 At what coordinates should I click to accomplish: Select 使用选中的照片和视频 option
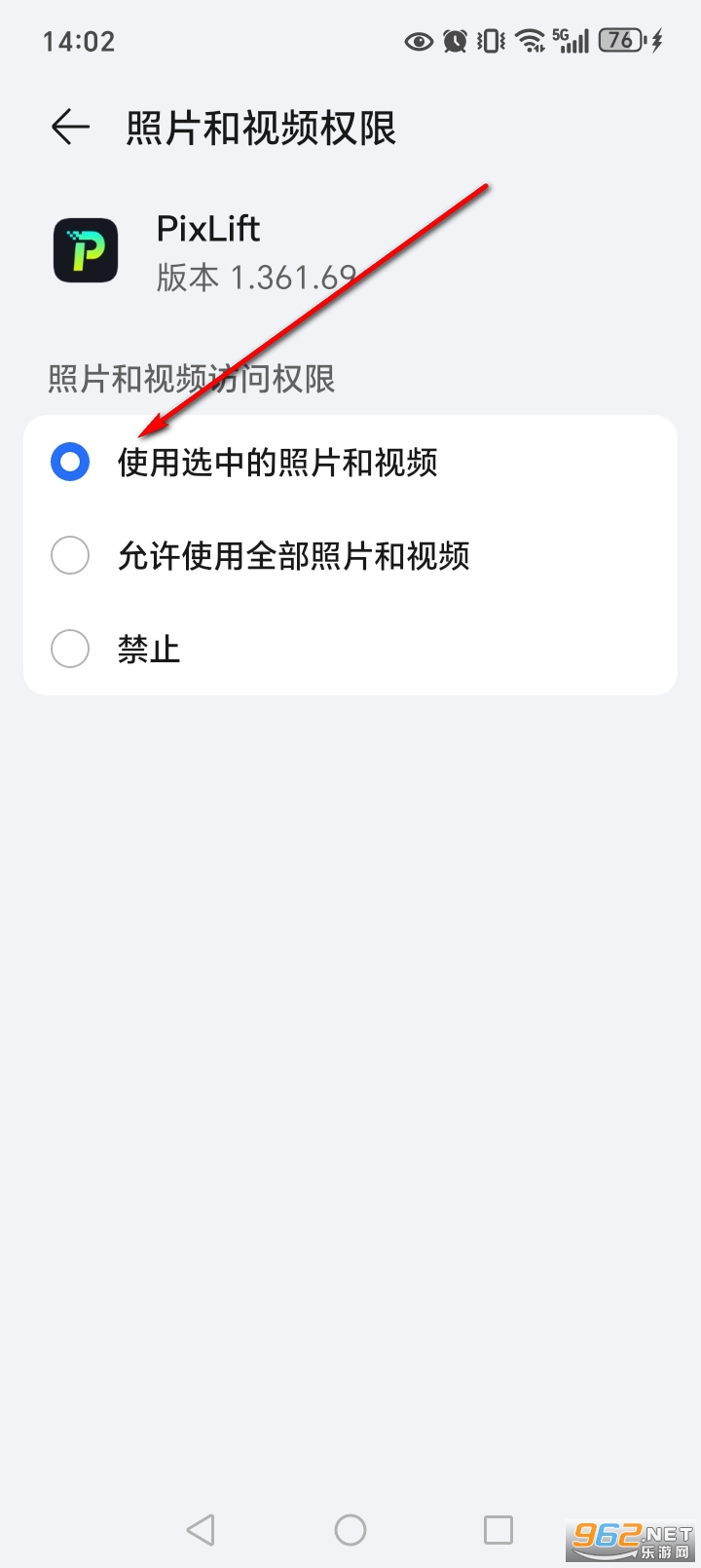click(70, 462)
